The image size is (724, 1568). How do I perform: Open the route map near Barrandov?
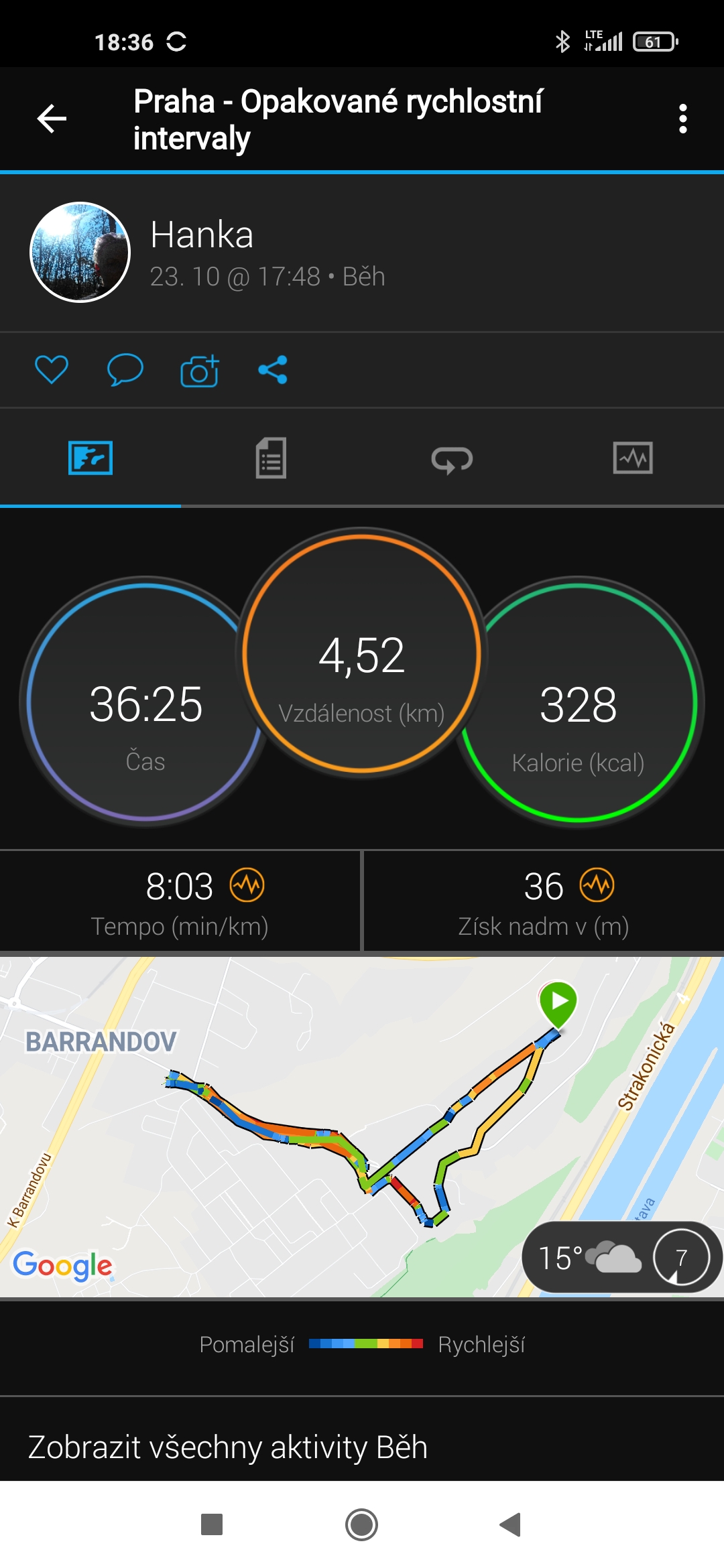point(362,1127)
